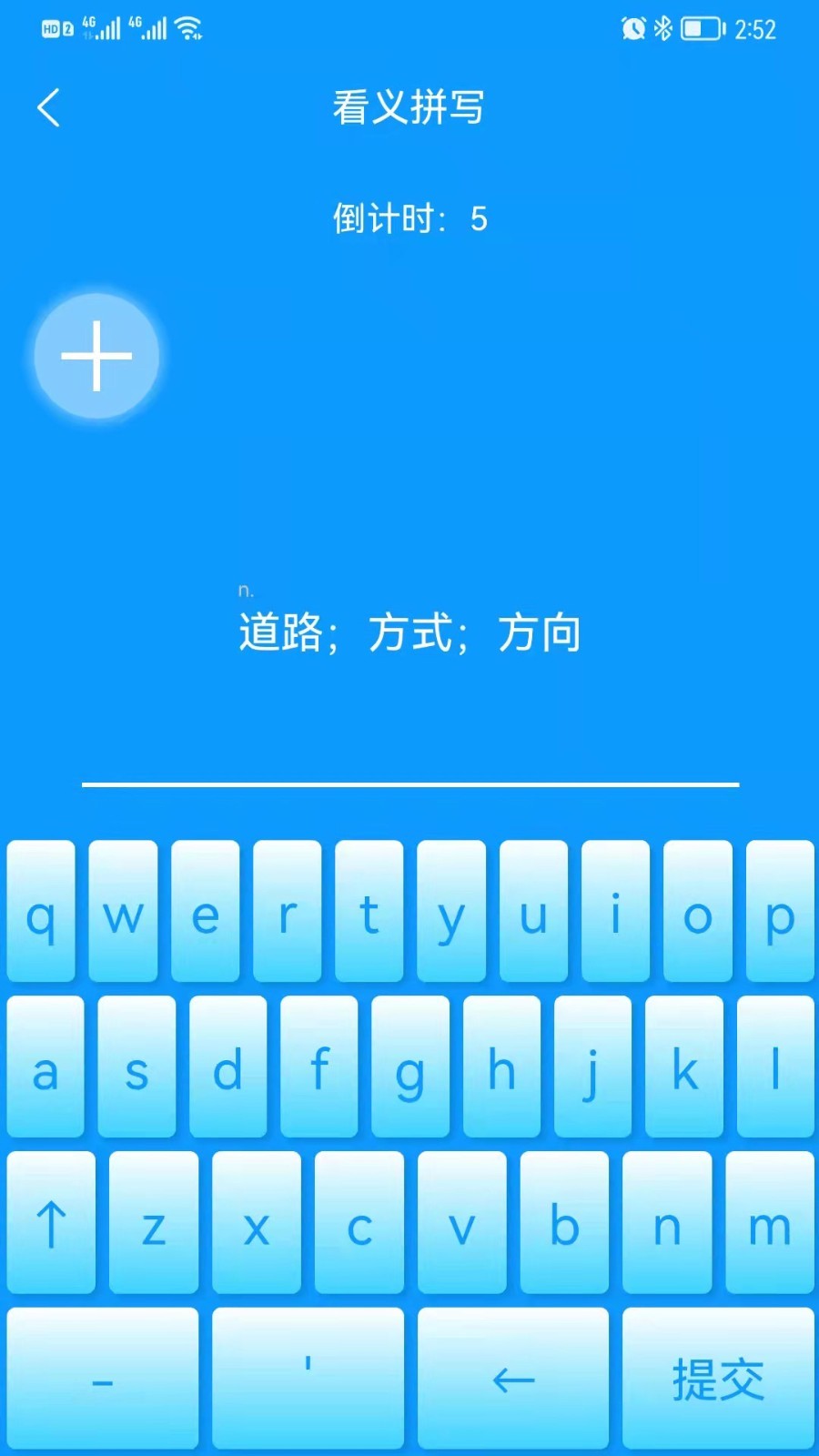
Task: Hit the t key
Action: (x=369, y=911)
